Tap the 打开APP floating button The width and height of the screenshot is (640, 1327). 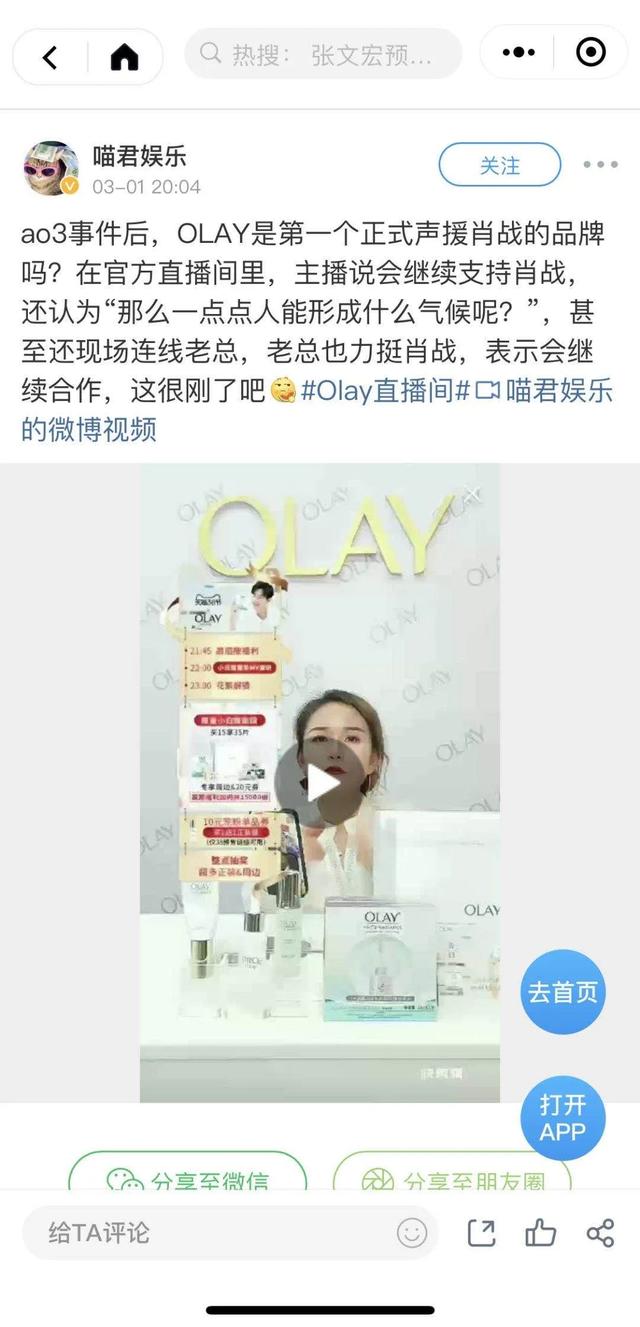click(x=563, y=1118)
